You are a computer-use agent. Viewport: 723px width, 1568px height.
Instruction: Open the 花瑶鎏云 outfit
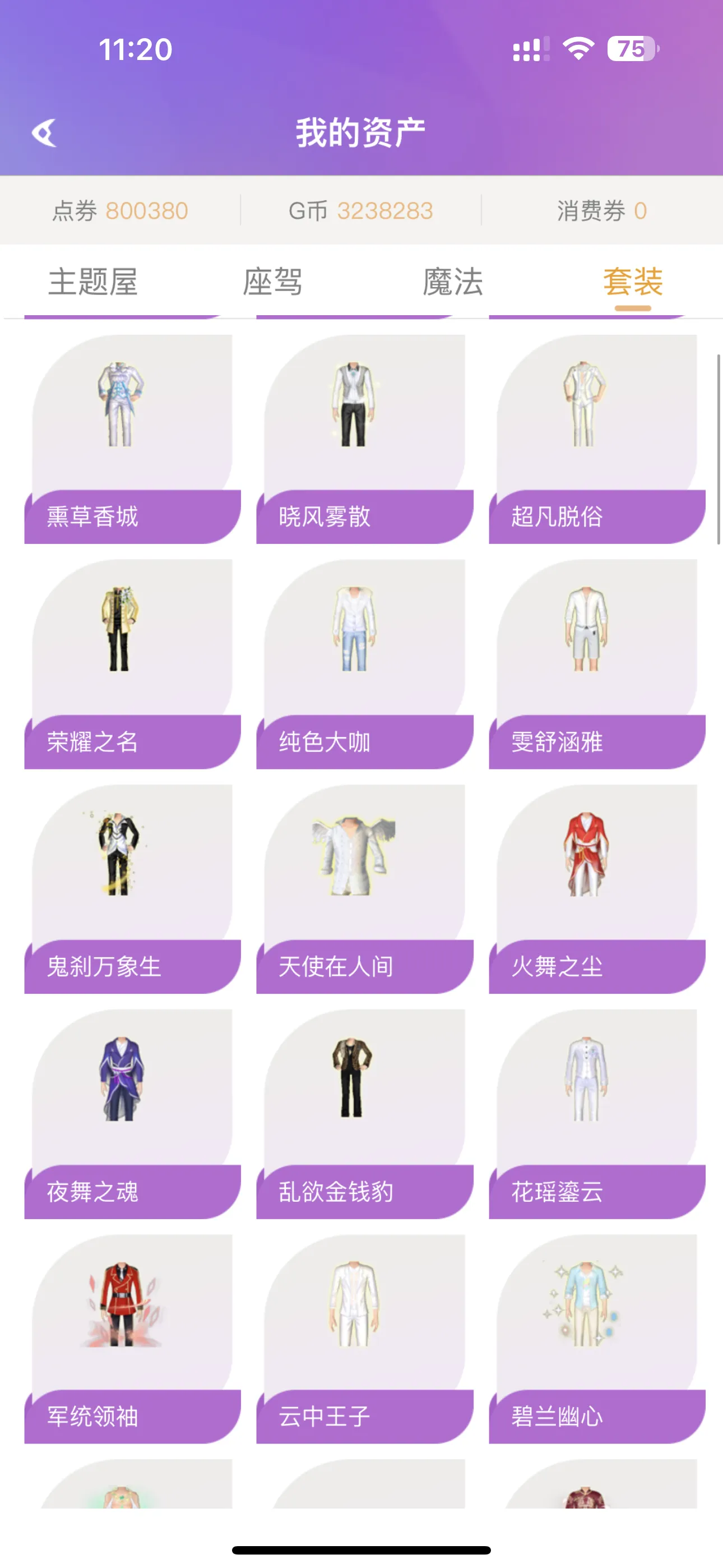pyautogui.click(x=597, y=1114)
